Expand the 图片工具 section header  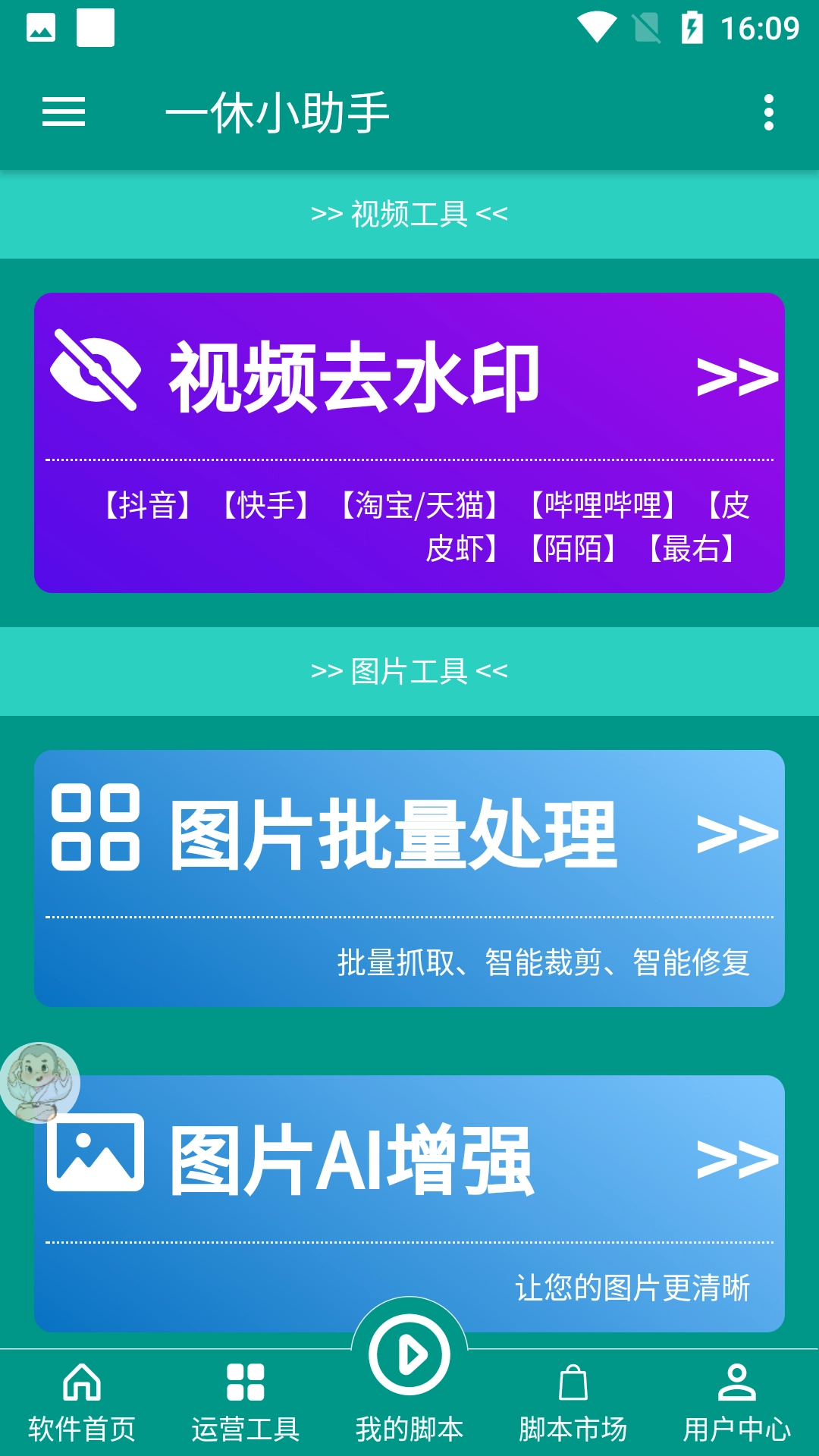pyautogui.click(x=409, y=671)
